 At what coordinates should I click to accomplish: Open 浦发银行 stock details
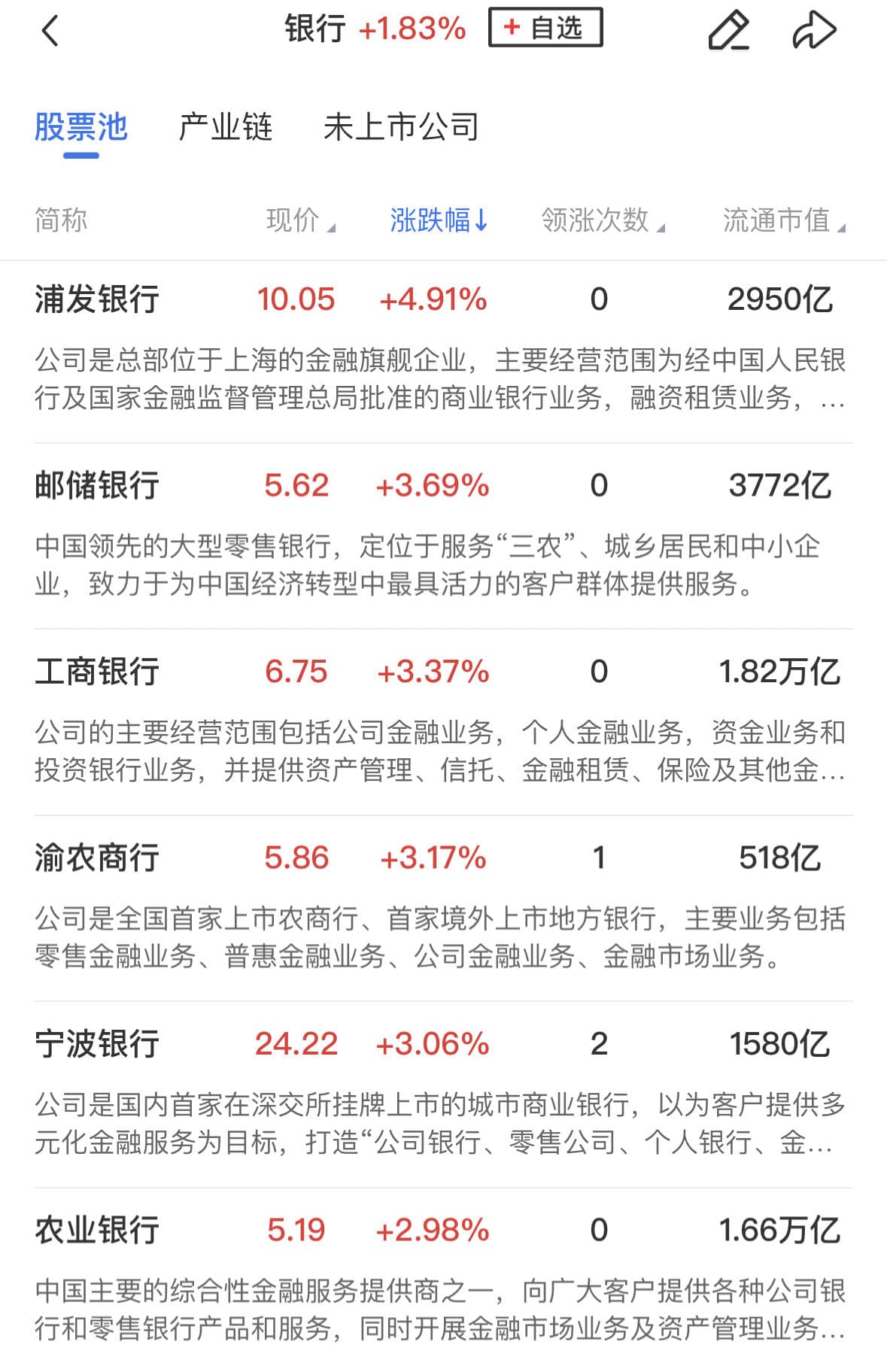[97, 299]
